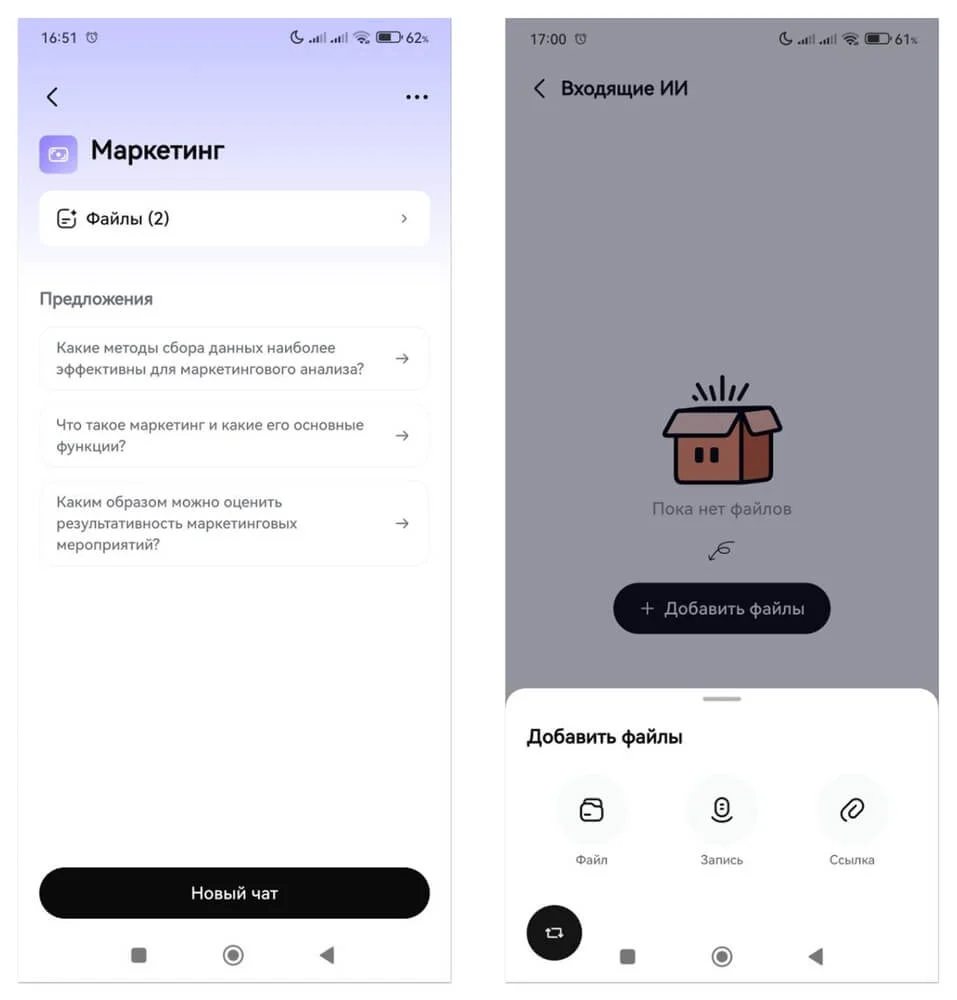
Task: Select the suggestion Что такое маркетинг
Action: (234, 436)
